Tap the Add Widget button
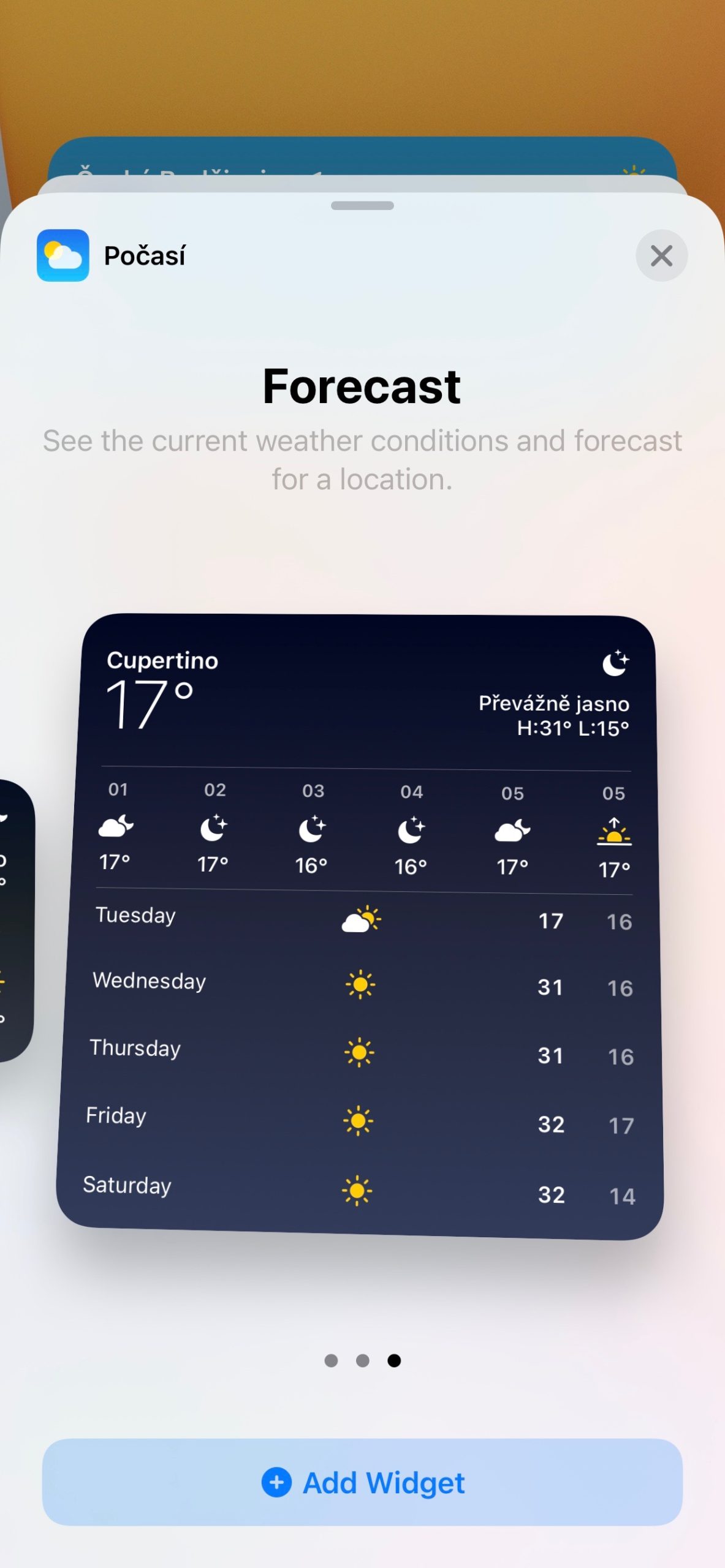The image size is (725, 1568). pos(362,1482)
